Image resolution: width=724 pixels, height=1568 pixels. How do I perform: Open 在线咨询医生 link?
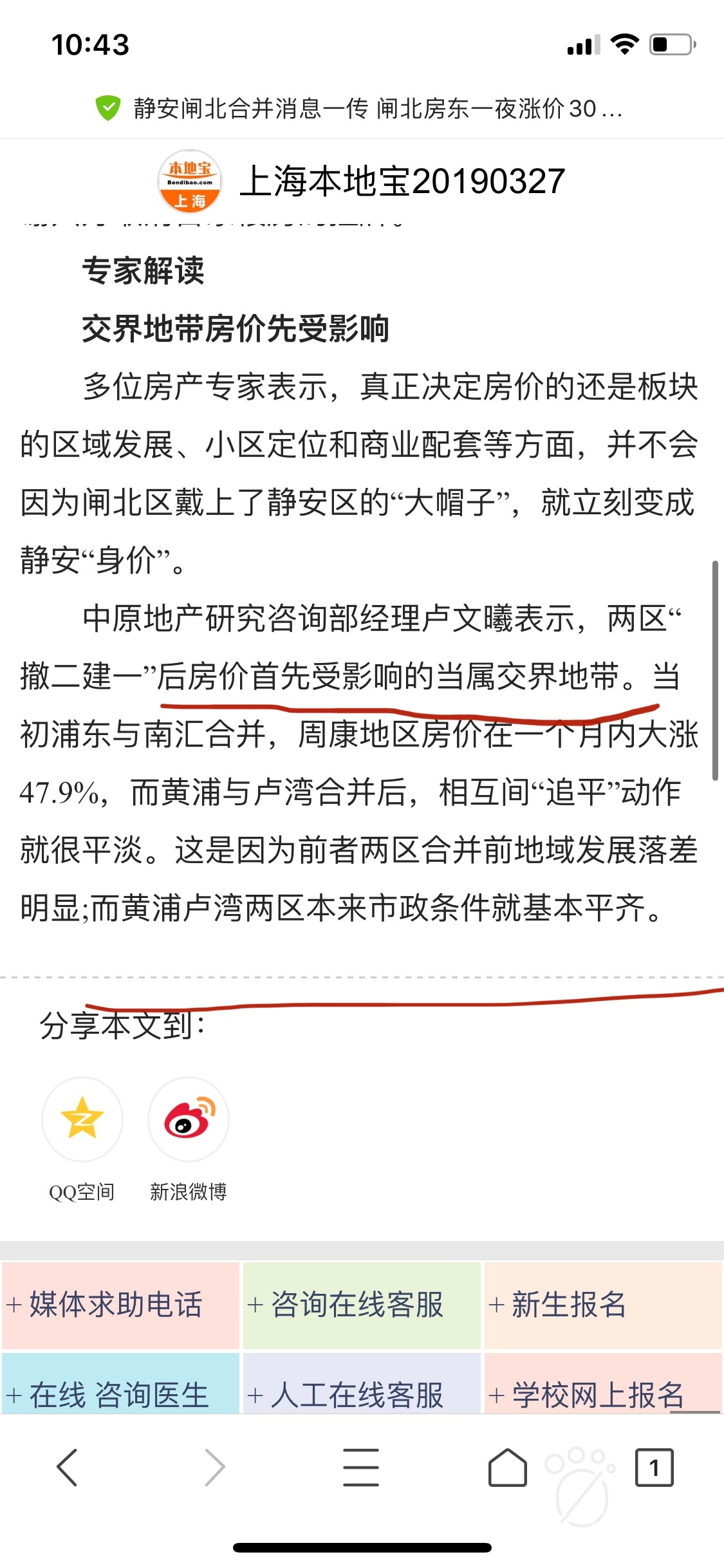(x=120, y=1390)
